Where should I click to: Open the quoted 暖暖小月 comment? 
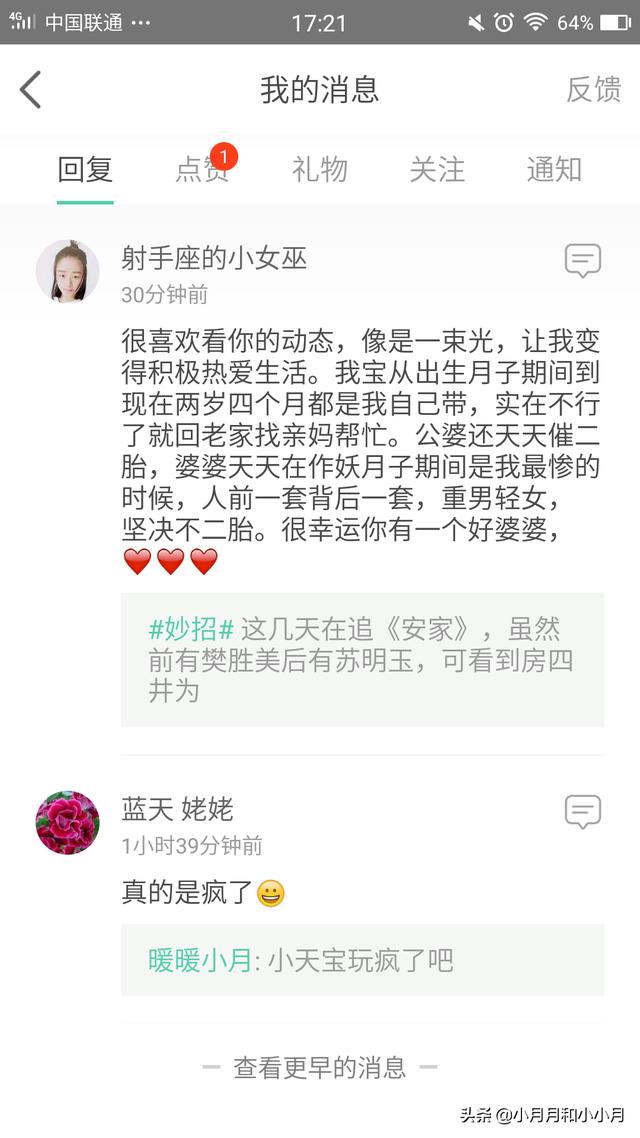(362, 961)
